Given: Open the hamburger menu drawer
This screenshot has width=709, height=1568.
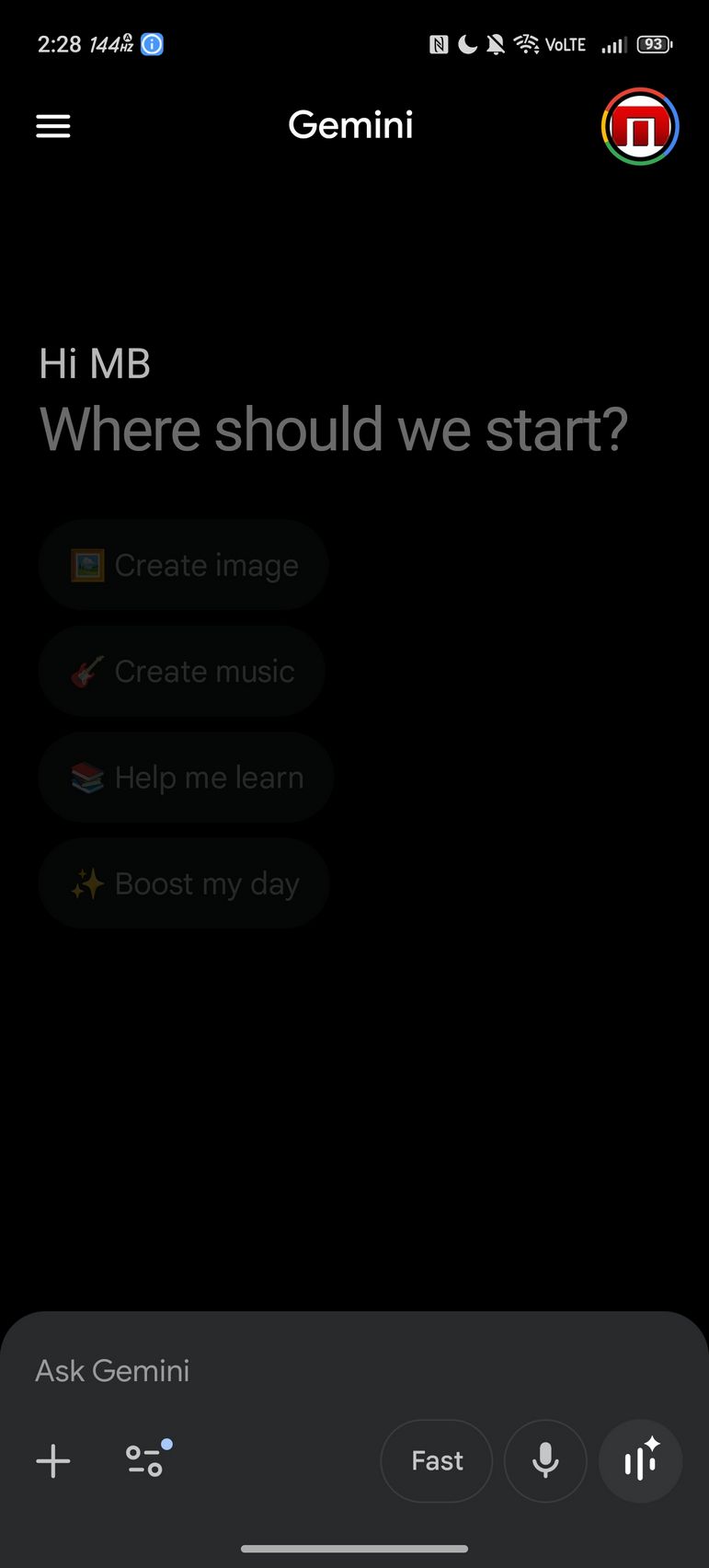Looking at the screenshot, I should (53, 126).
